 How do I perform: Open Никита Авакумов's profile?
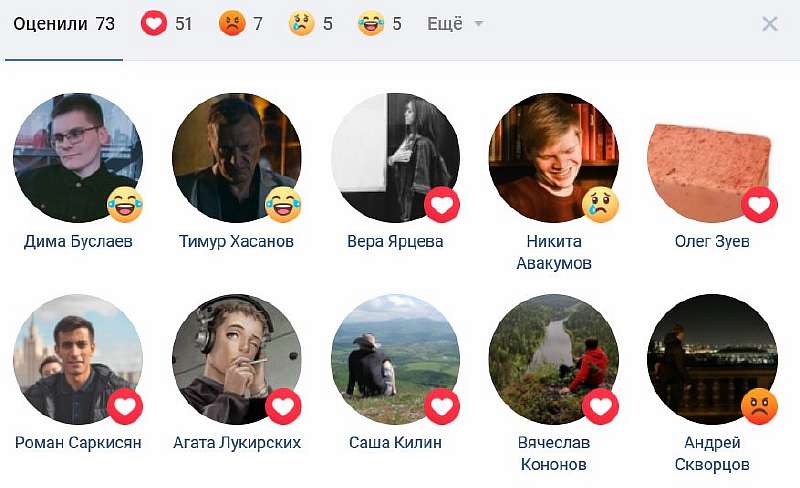(x=553, y=158)
